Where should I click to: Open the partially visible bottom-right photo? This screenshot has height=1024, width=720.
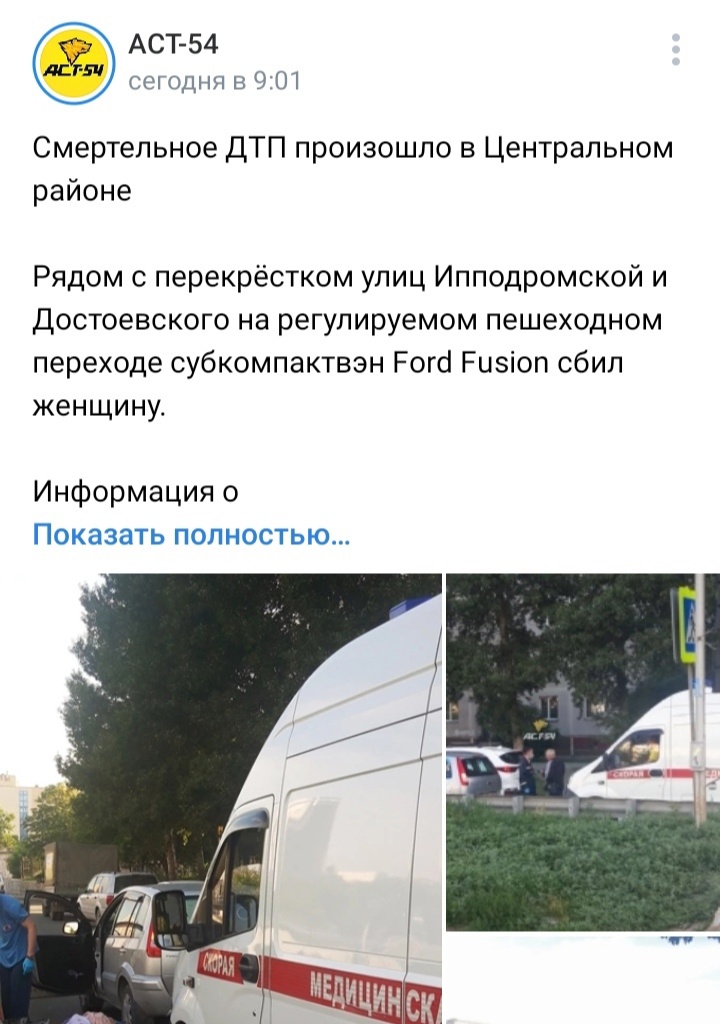[582, 980]
